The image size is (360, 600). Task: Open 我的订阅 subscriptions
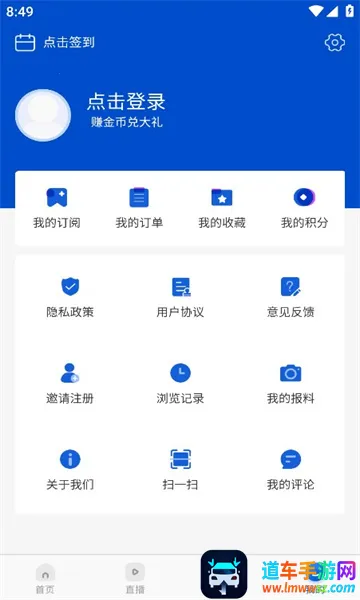(x=57, y=208)
